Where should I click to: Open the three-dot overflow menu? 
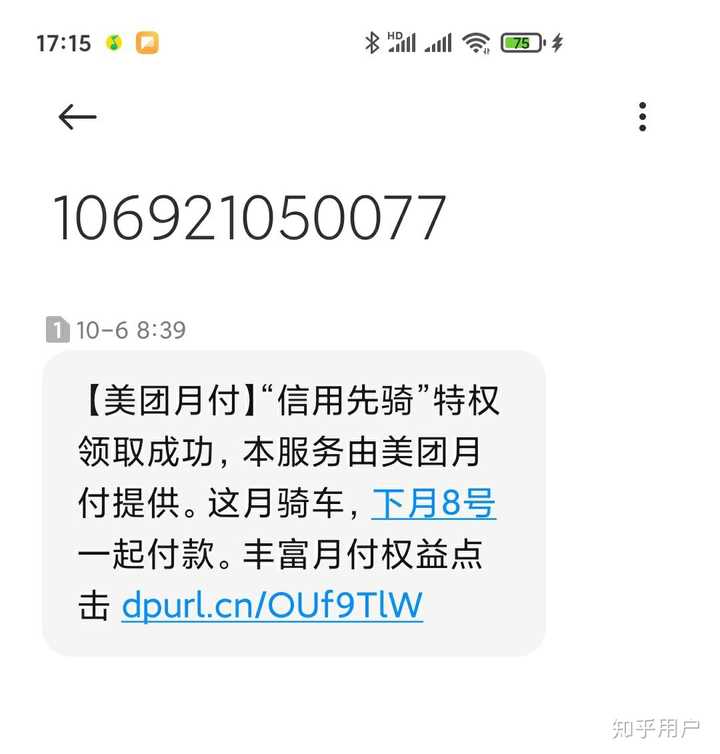[x=642, y=117]
